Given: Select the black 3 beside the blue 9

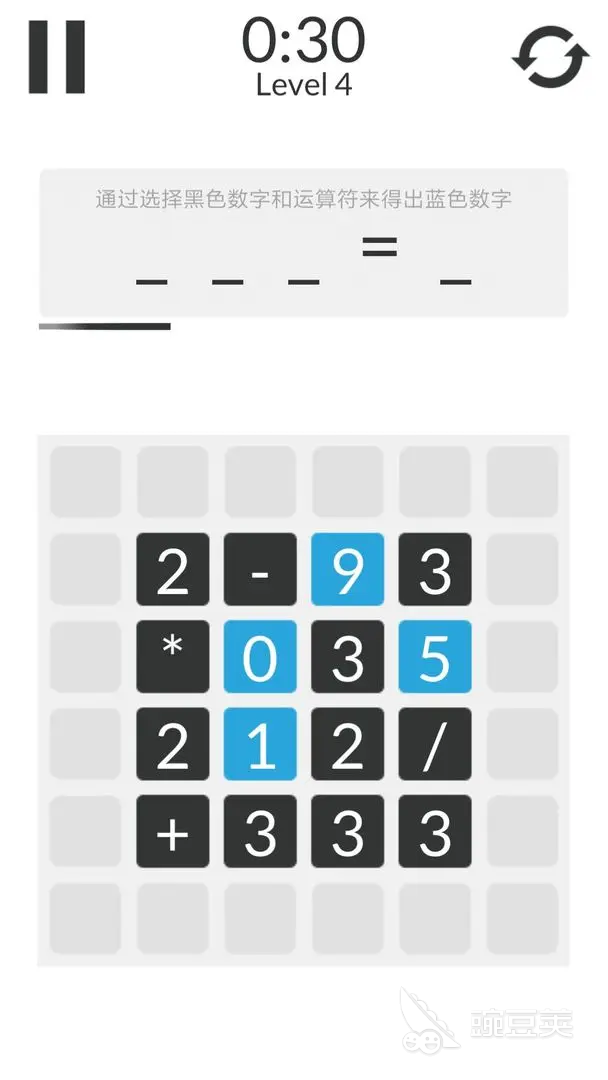Looking at the screenshot, I should pyautogui.click(x=435, y=569).
